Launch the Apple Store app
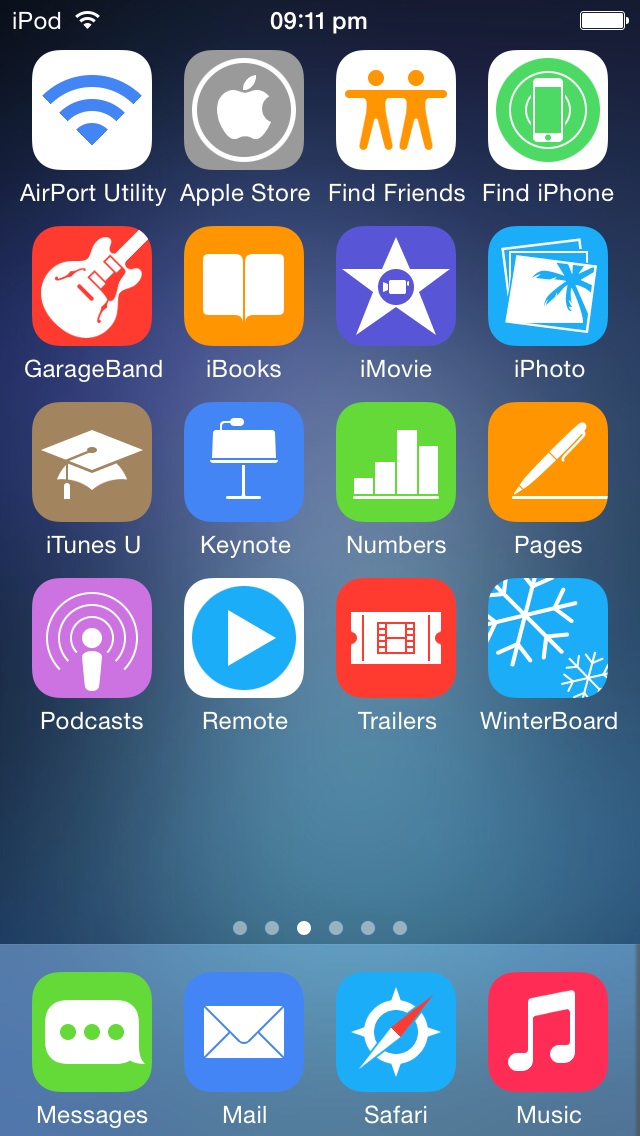The height and width of the screenshot is (1136, 640). coord(244,110)
